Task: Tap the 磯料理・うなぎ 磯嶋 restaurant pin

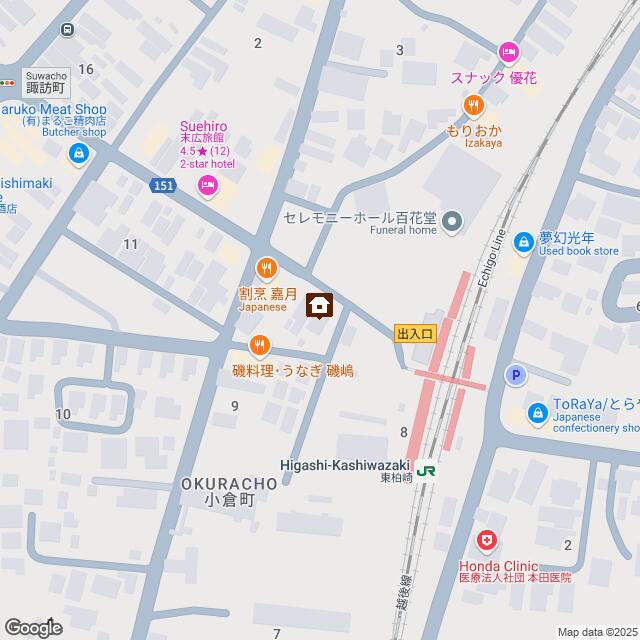Action: coord(259,346)
